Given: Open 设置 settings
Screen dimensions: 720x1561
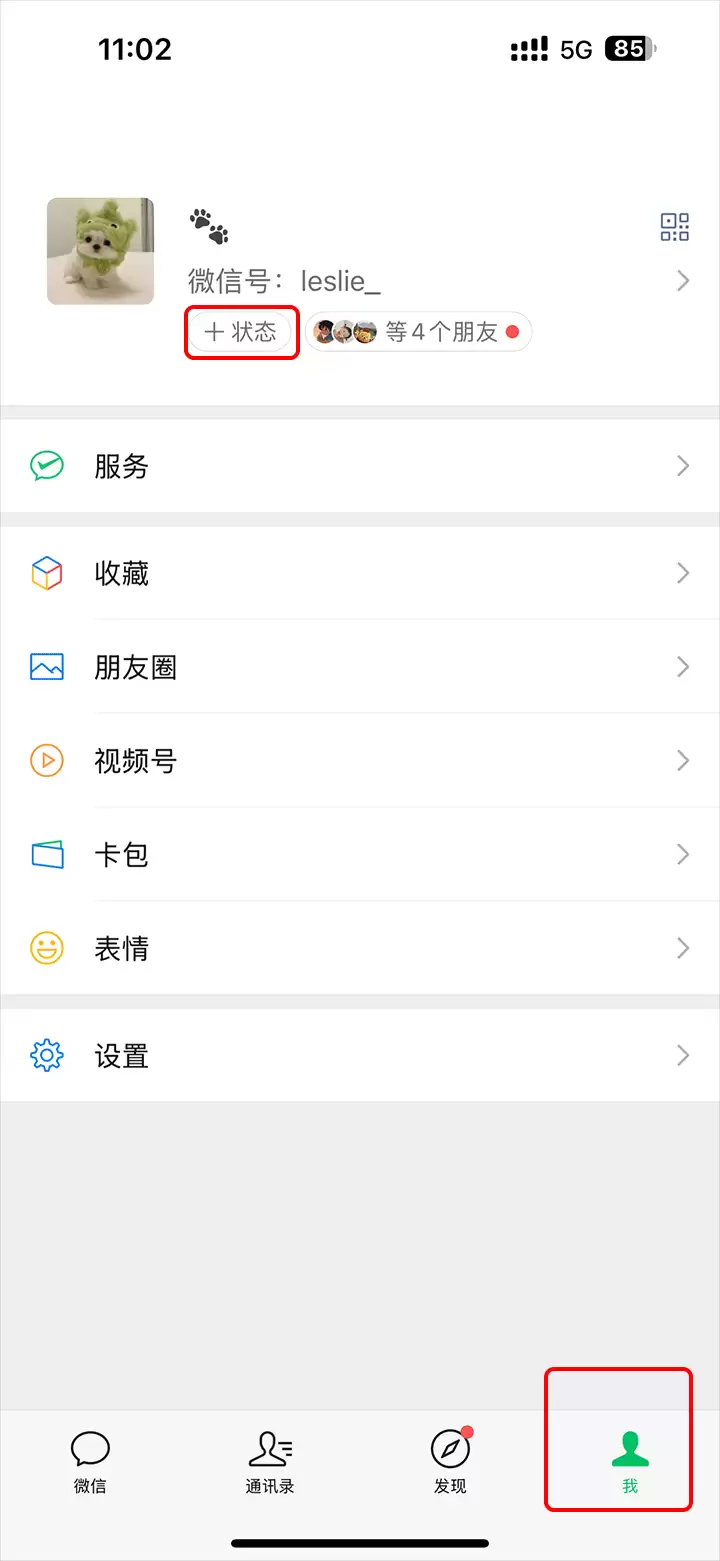Looking at the screenshot, I should pos(360,1056).
